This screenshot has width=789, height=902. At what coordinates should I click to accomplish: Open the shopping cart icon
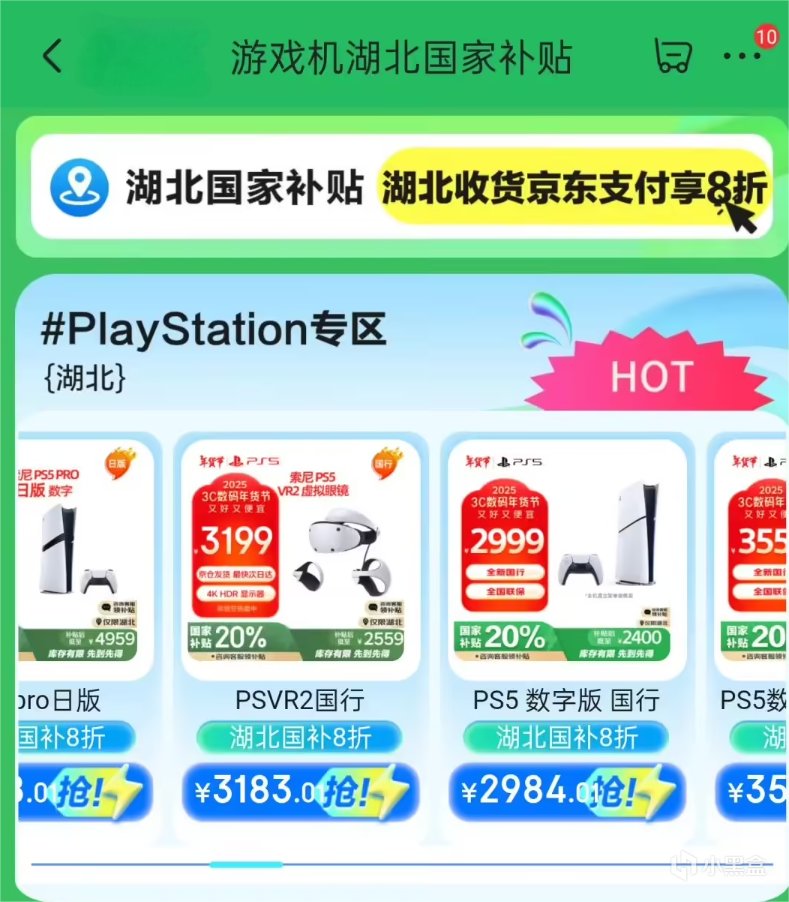click(673, 56)
